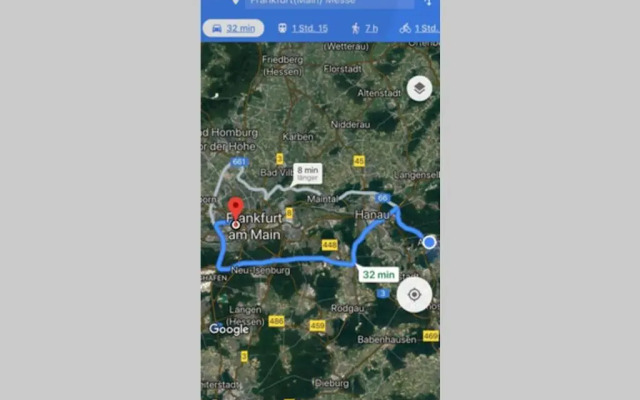Viewport: 640px width, 400px height.
Task: Tap the 32 min route label
Action: pos(379,274)
